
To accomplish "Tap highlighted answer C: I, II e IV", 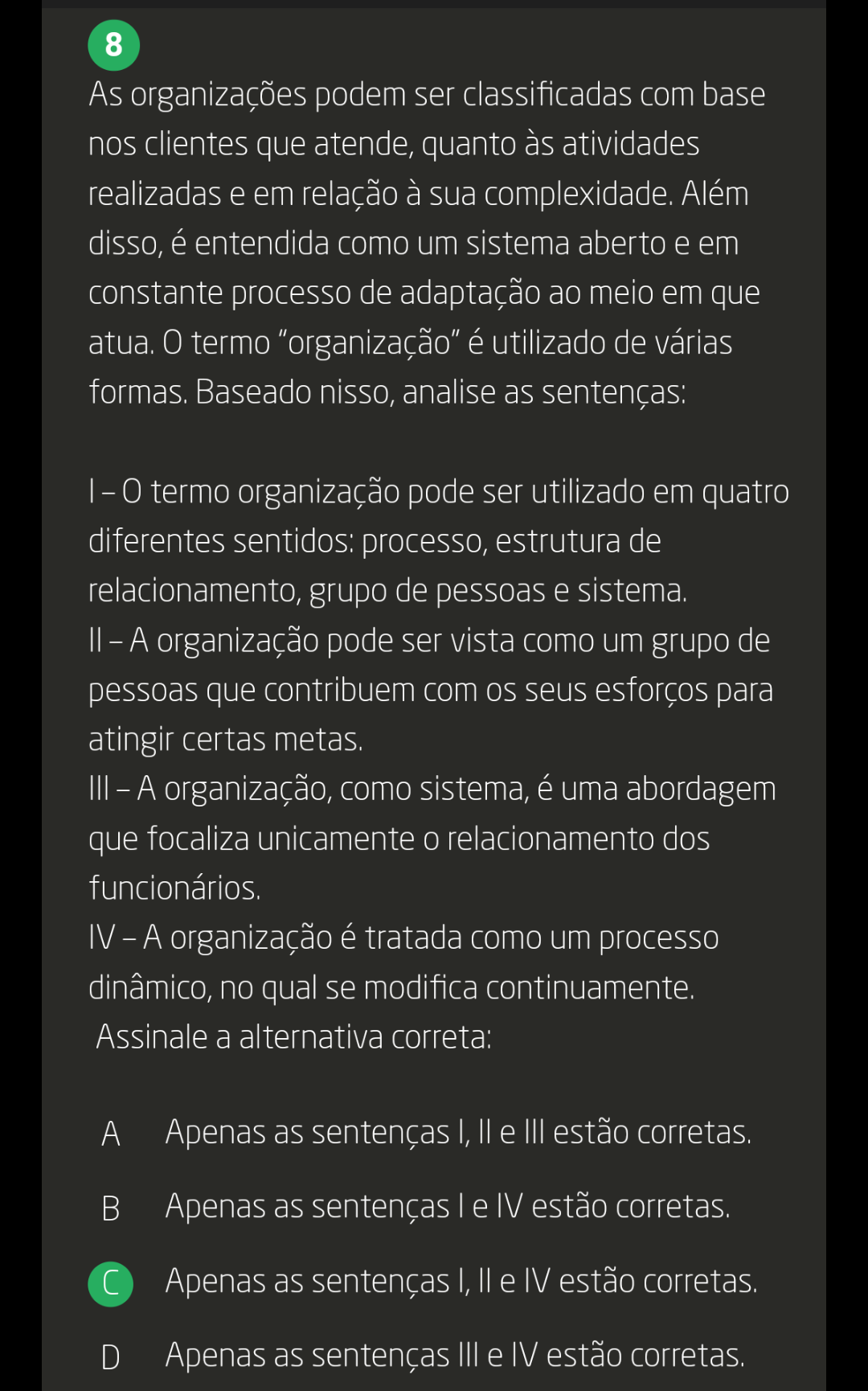I will coord(424,1282).
